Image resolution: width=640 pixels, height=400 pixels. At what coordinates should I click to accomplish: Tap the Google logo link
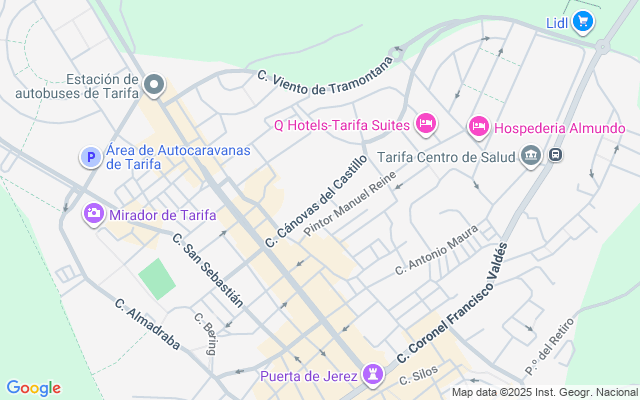point(33,388)
